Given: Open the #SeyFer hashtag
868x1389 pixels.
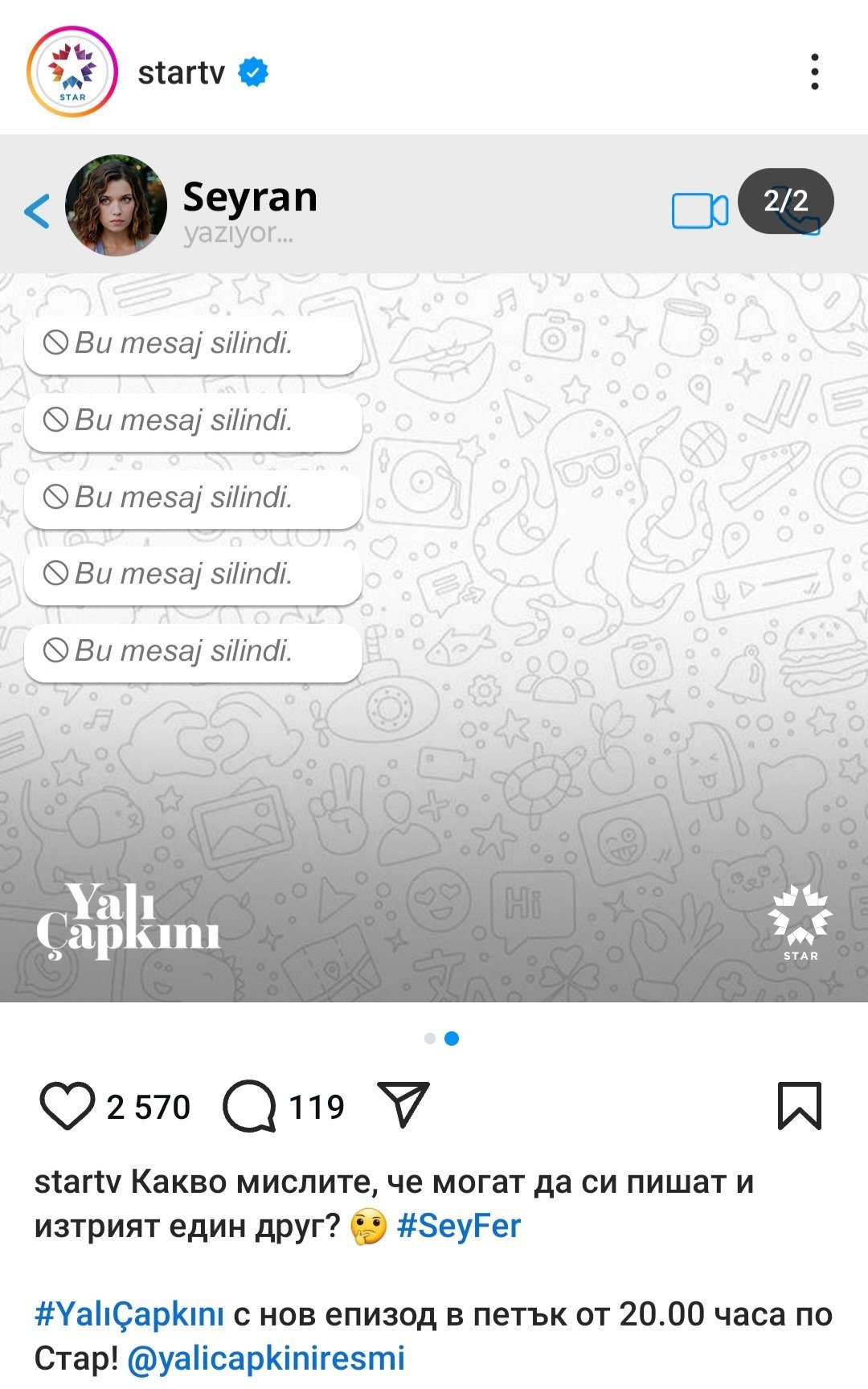Looking at the screenshot, I should tap(459, 1226).
